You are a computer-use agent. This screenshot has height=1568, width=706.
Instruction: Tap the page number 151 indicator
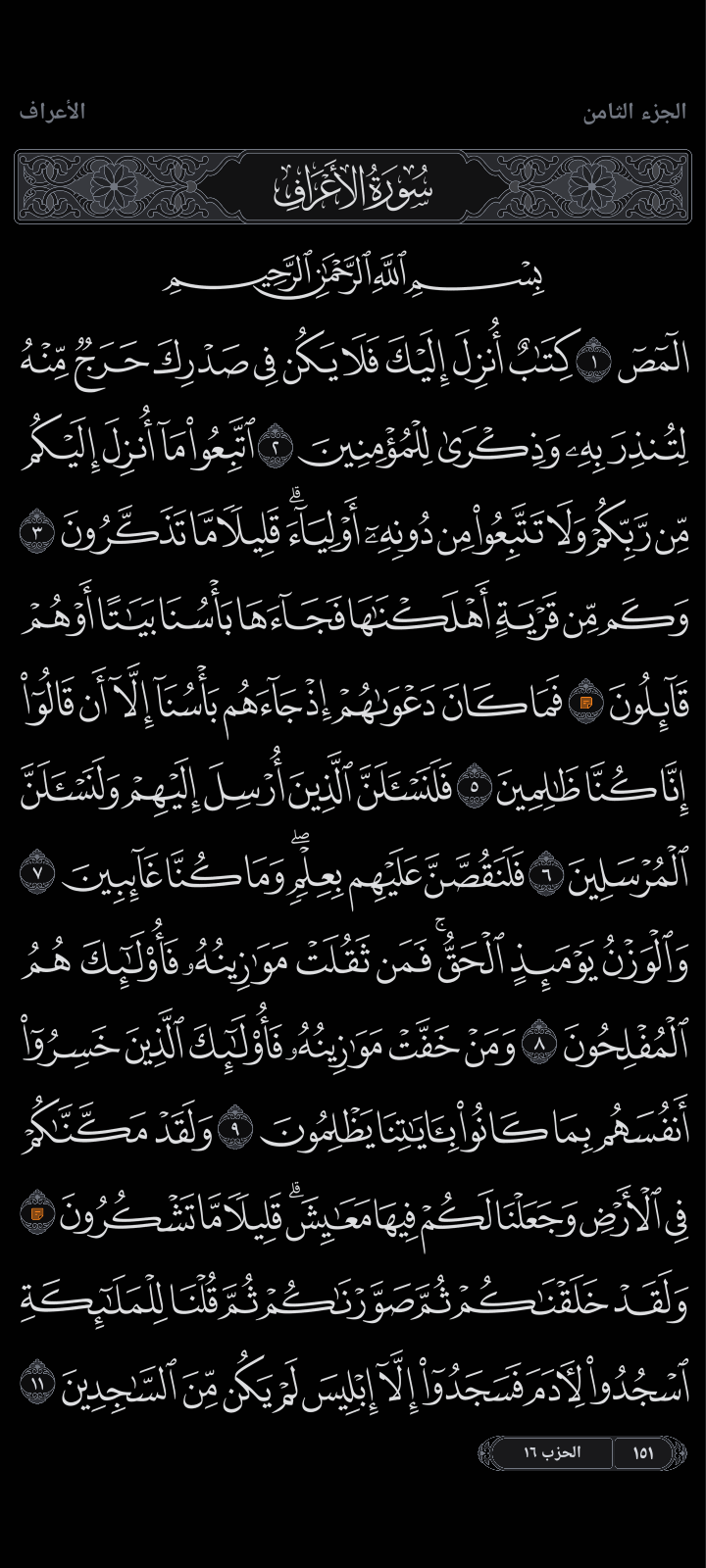pyautogui.click(x=643, y=1453)
